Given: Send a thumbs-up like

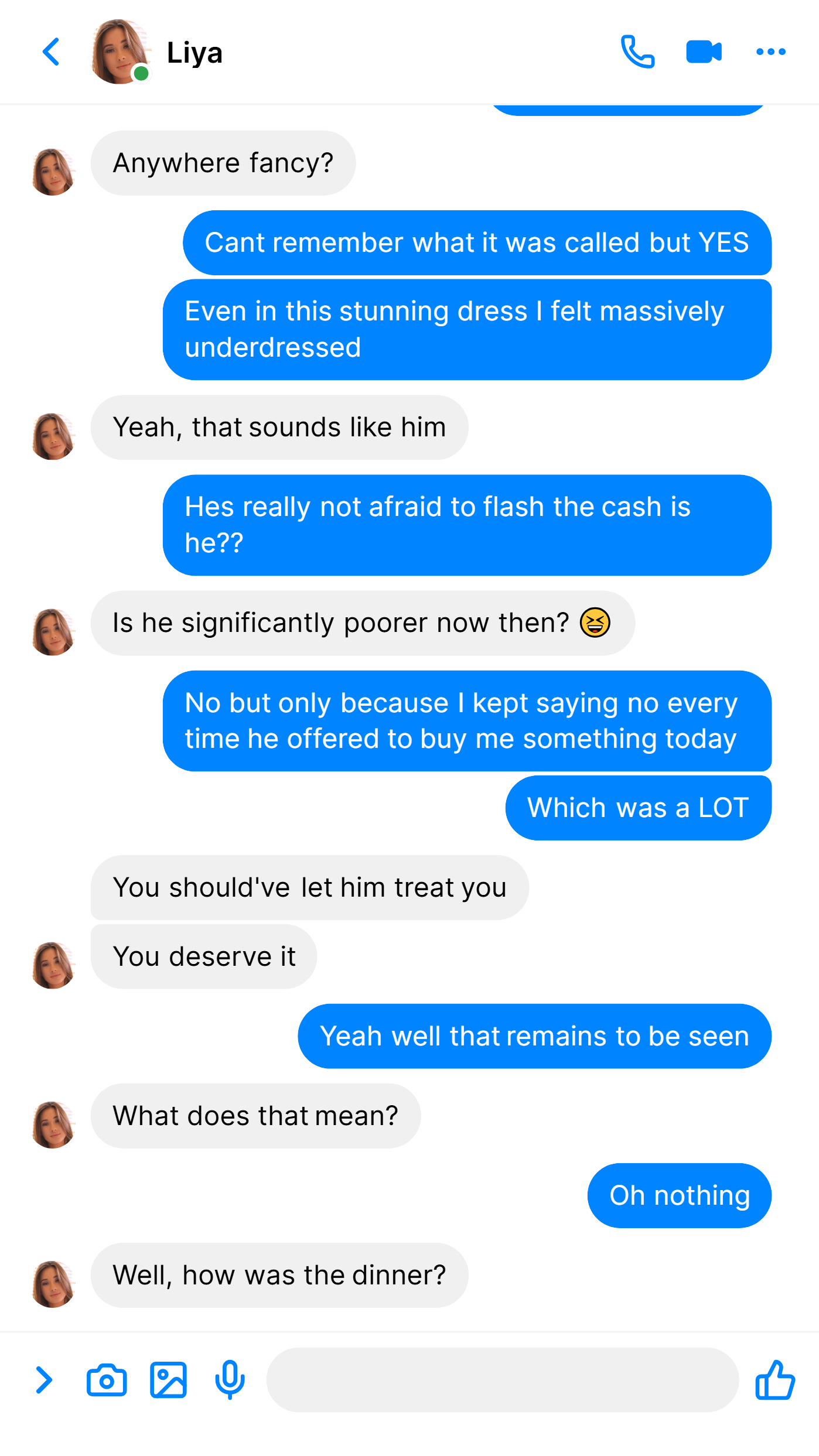Looking at the screenshot, I should point(774,1379).
